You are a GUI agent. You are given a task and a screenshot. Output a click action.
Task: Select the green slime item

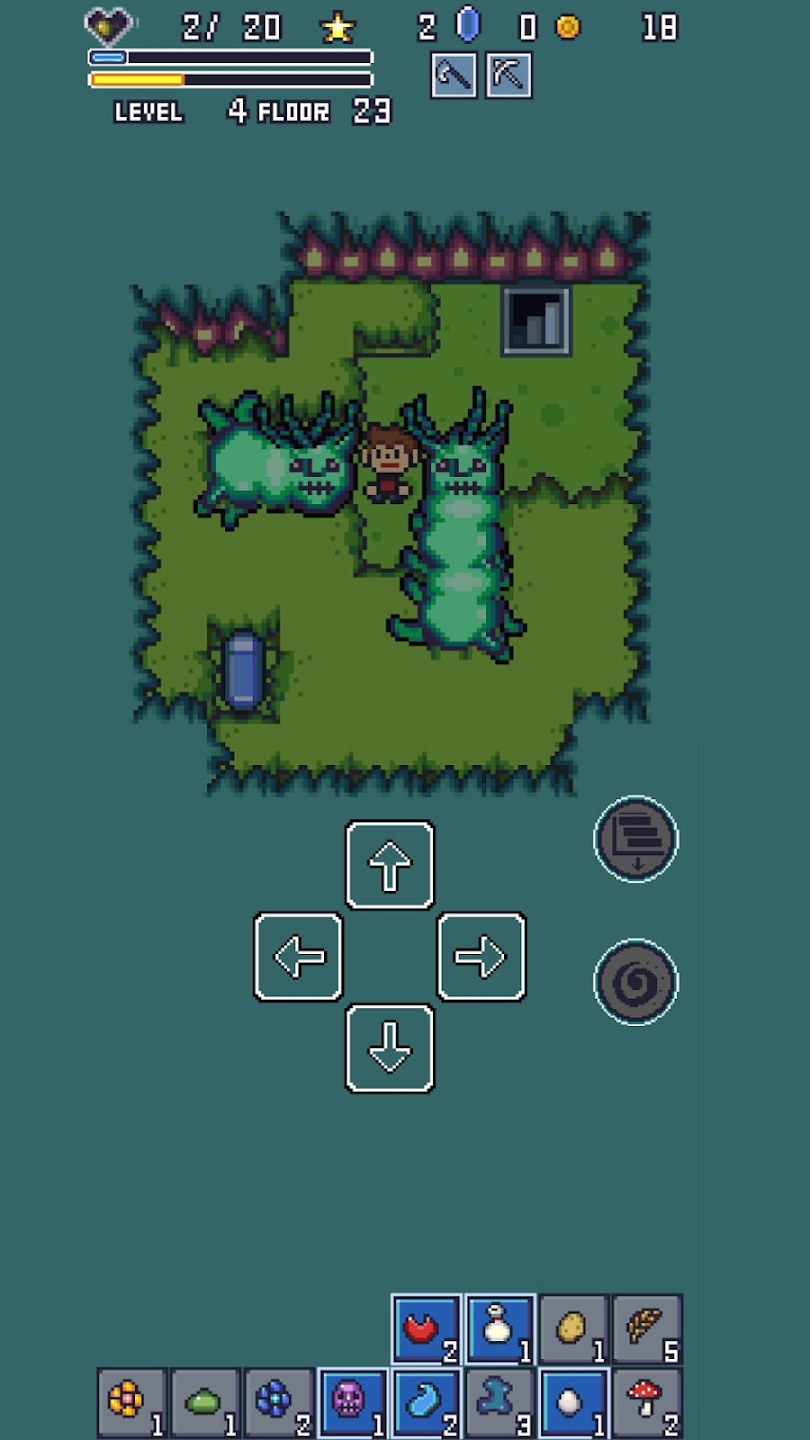pos(205,1403)
